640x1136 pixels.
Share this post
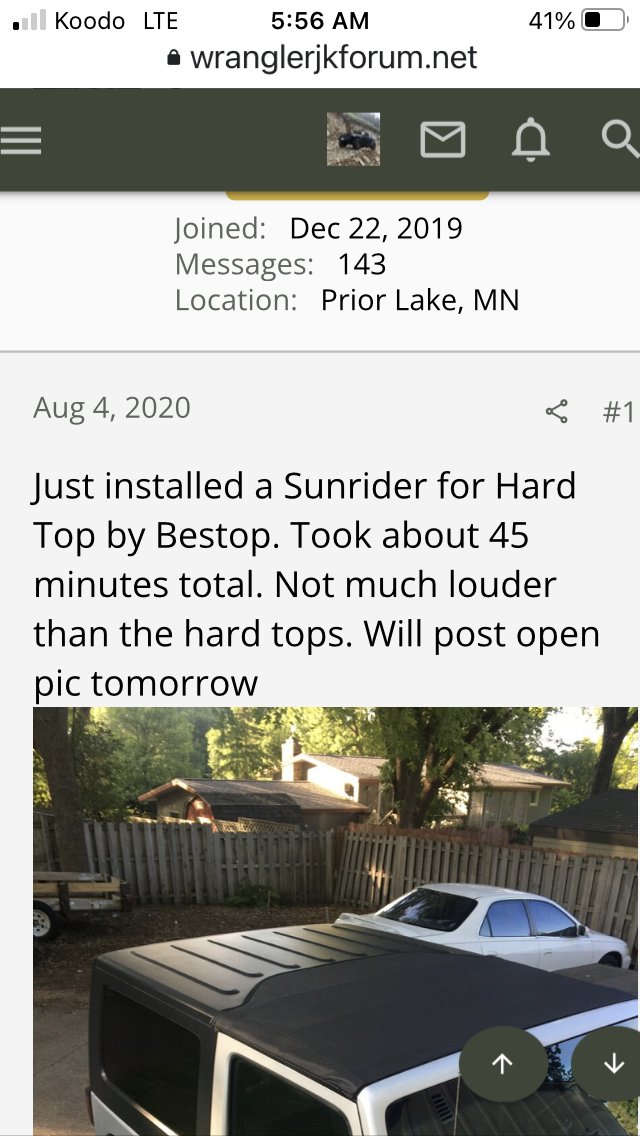point(556,411)
